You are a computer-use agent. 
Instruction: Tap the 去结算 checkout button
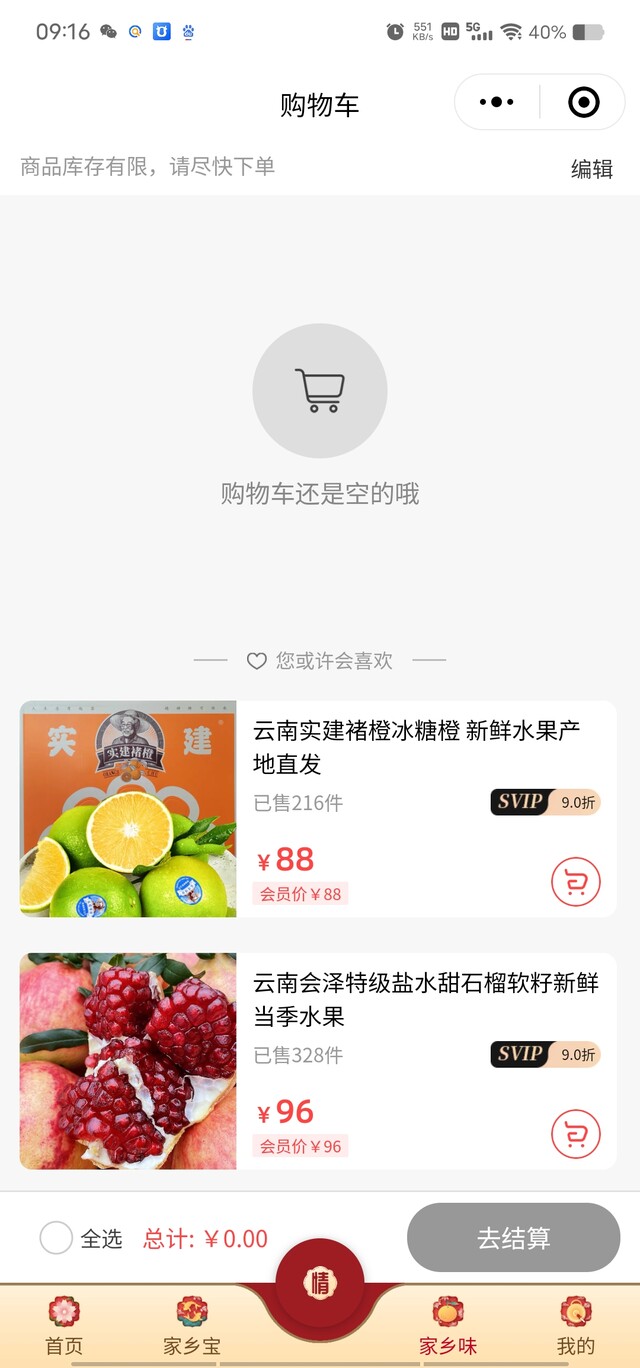(x=513, y=1238)
